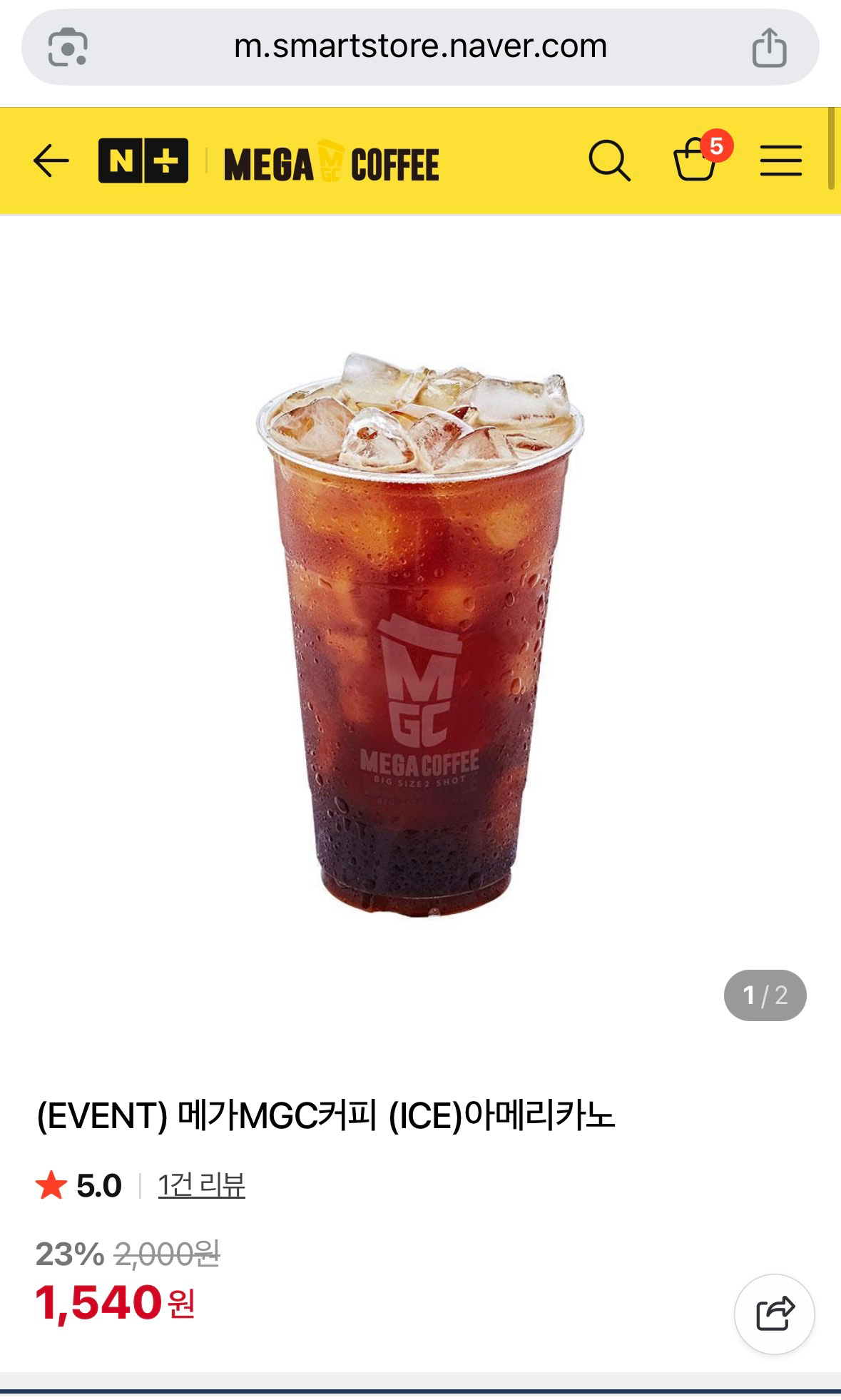Open the Naver Plus store logo
841x1400 pixels.
143,161
